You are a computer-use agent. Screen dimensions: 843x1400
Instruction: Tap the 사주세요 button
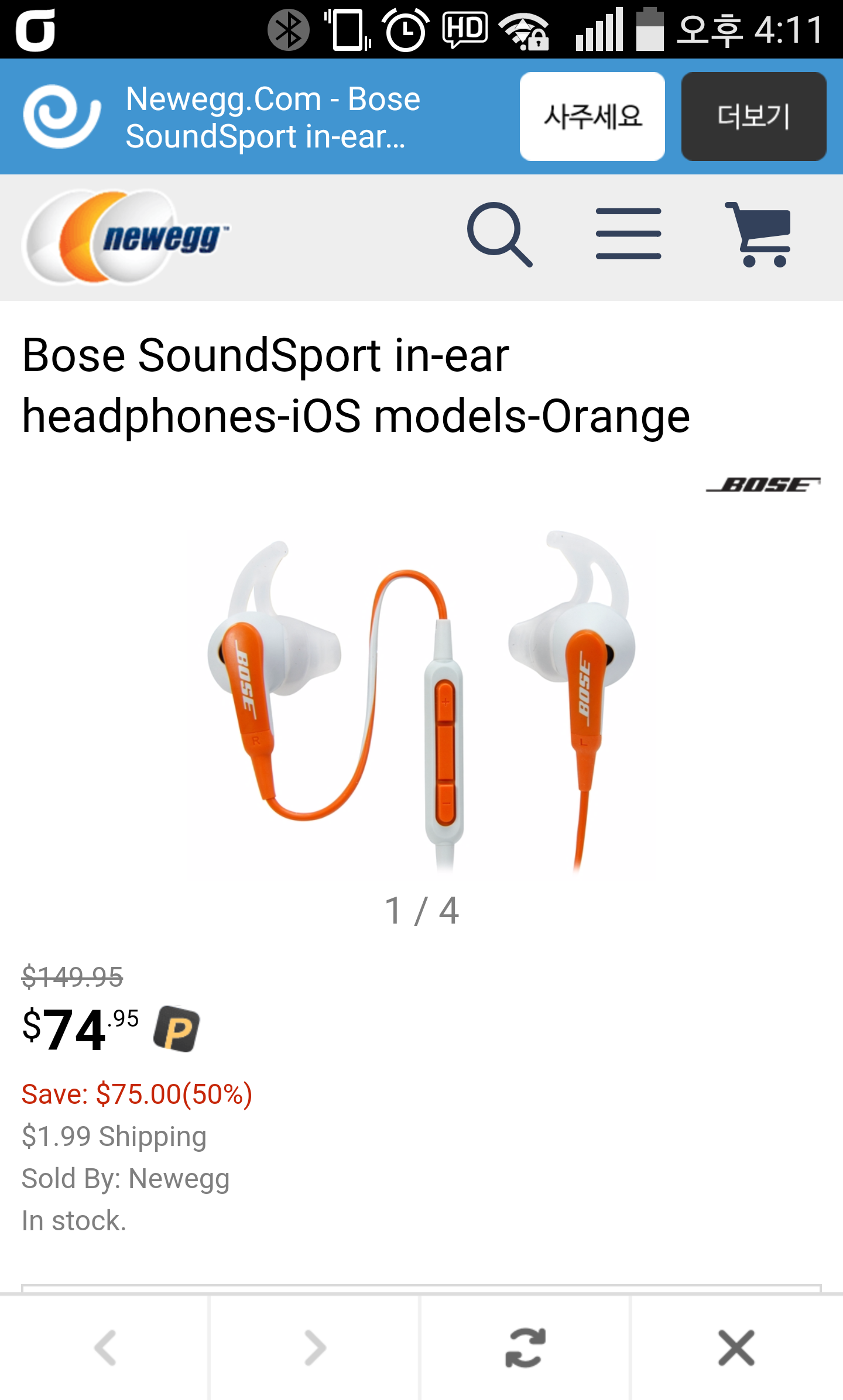tap(592, 116)
